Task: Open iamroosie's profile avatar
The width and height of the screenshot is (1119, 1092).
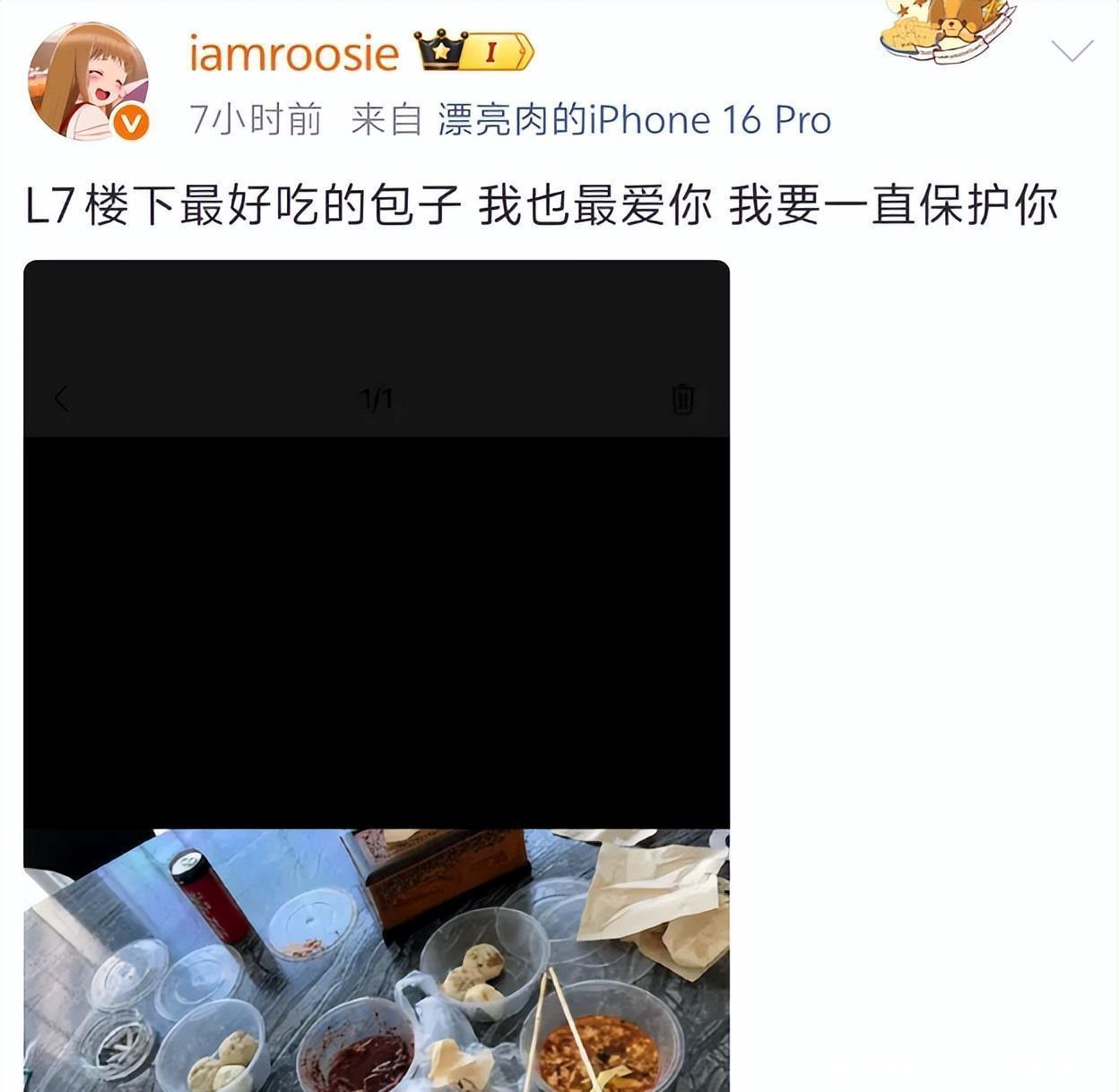Action: pos(88,82)
